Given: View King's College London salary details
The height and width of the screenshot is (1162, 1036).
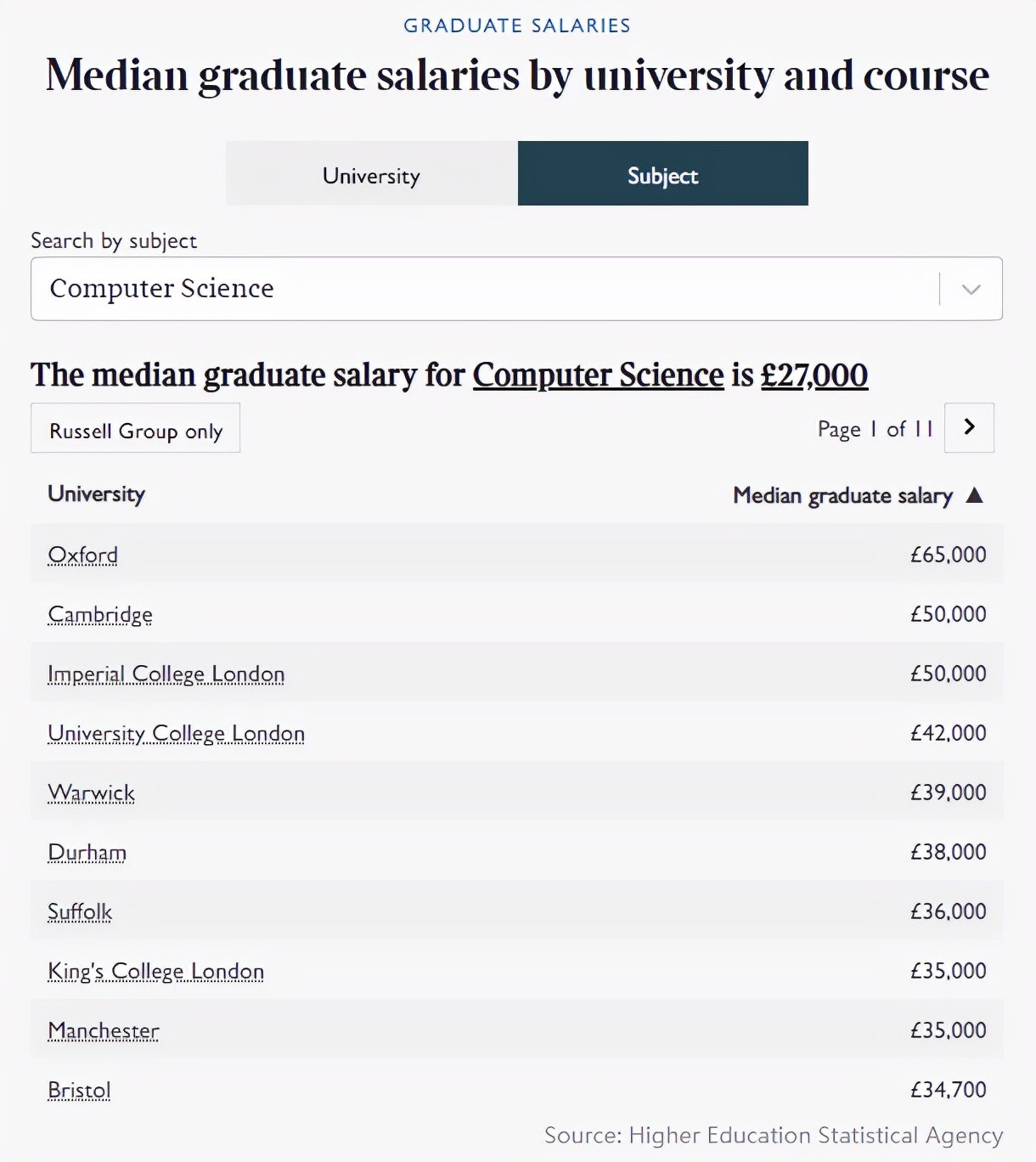Looking at the screenshot, I should click(156, 970).
